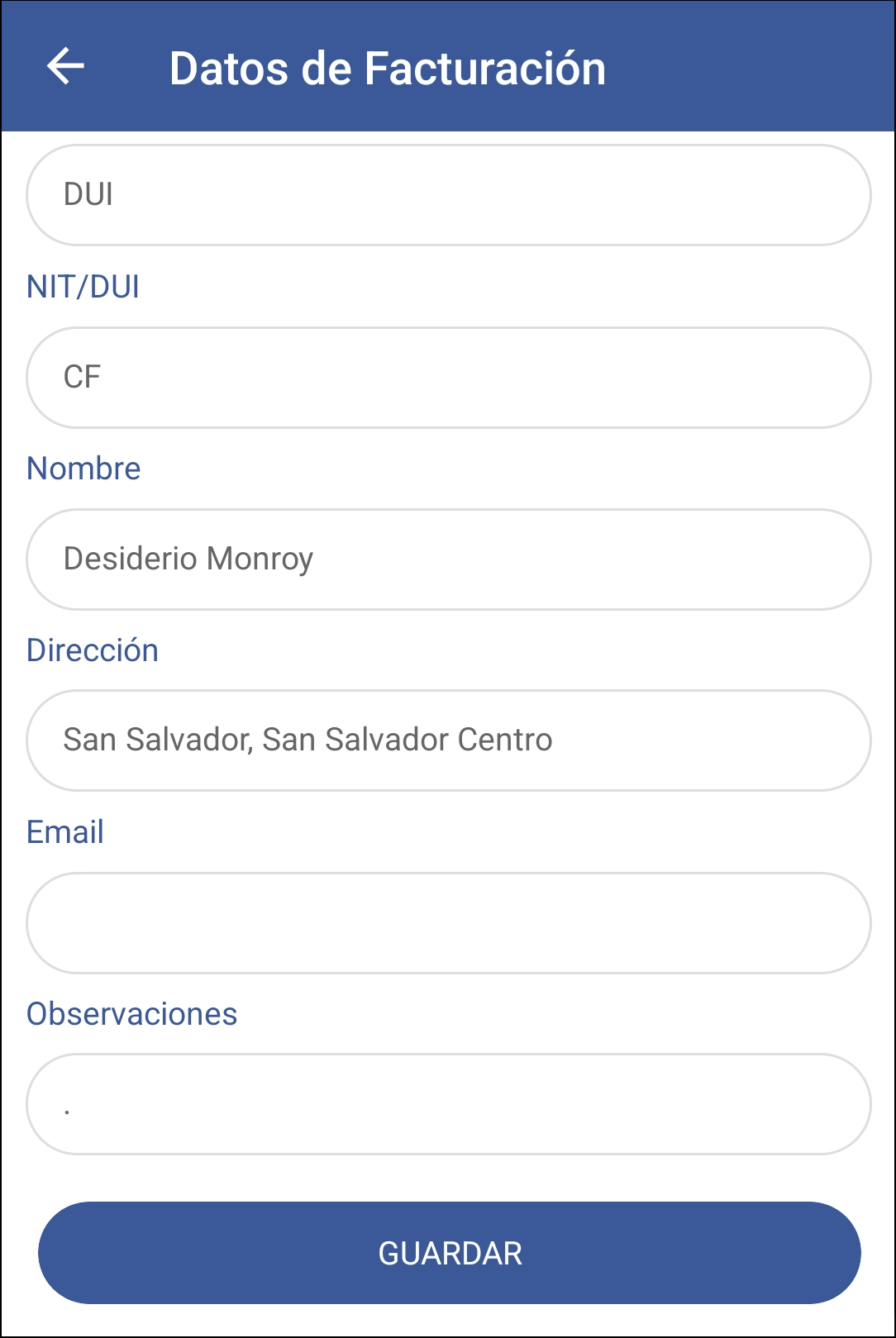Screen dimensions: 896x1338
Task: Select the Observaciones field containing a period
Action: 446,1104
